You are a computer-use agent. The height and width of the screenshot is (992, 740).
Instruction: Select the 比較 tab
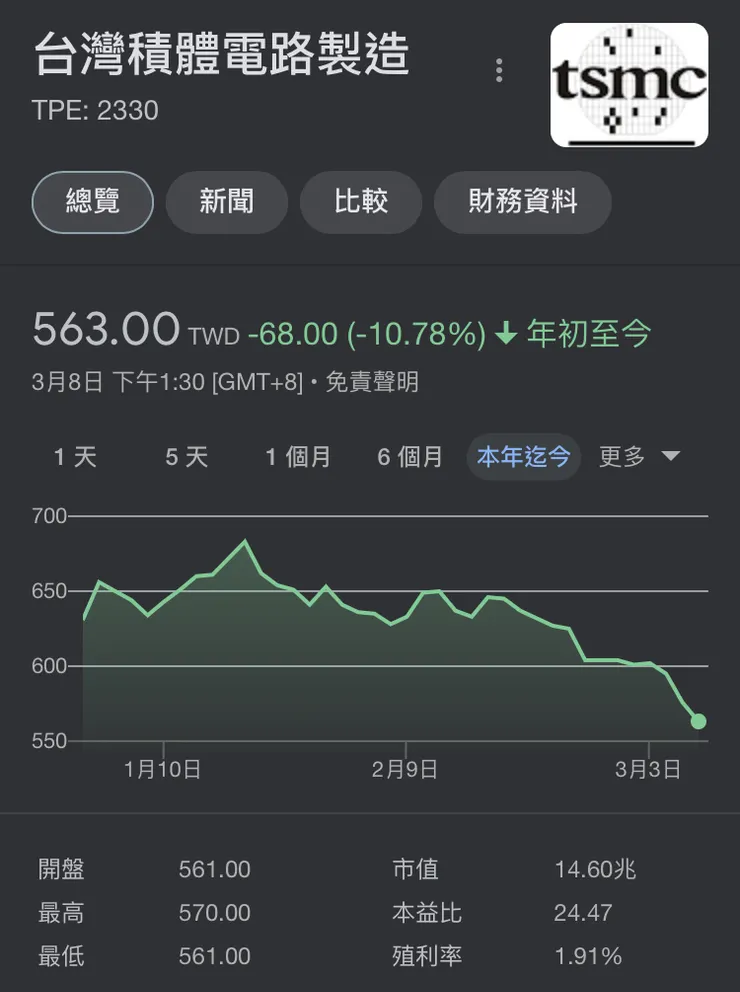361,202
